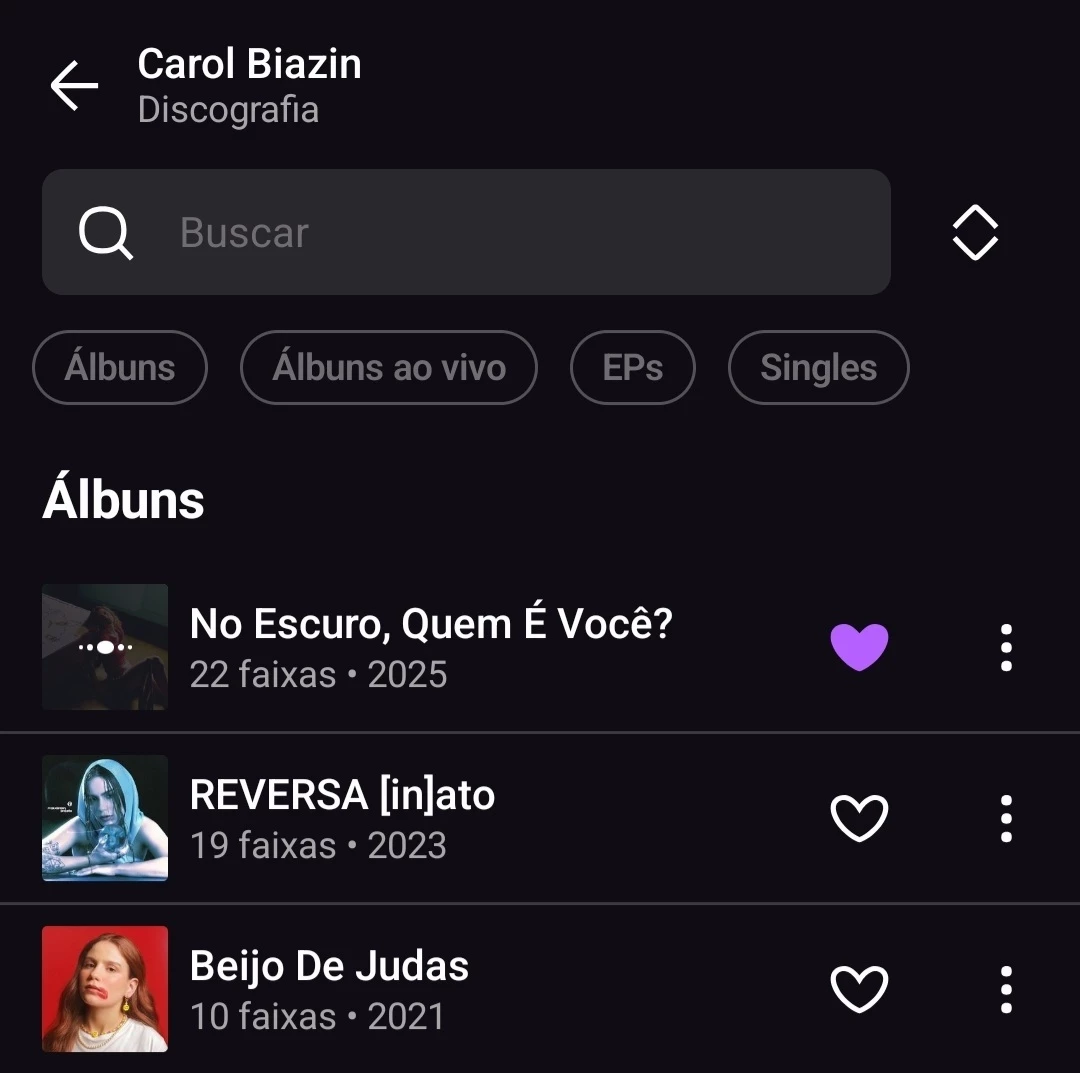This screenshot has height=1073, width=1080.
Task: Like the album REVERSA [in]ato
Action: point(859,819)
